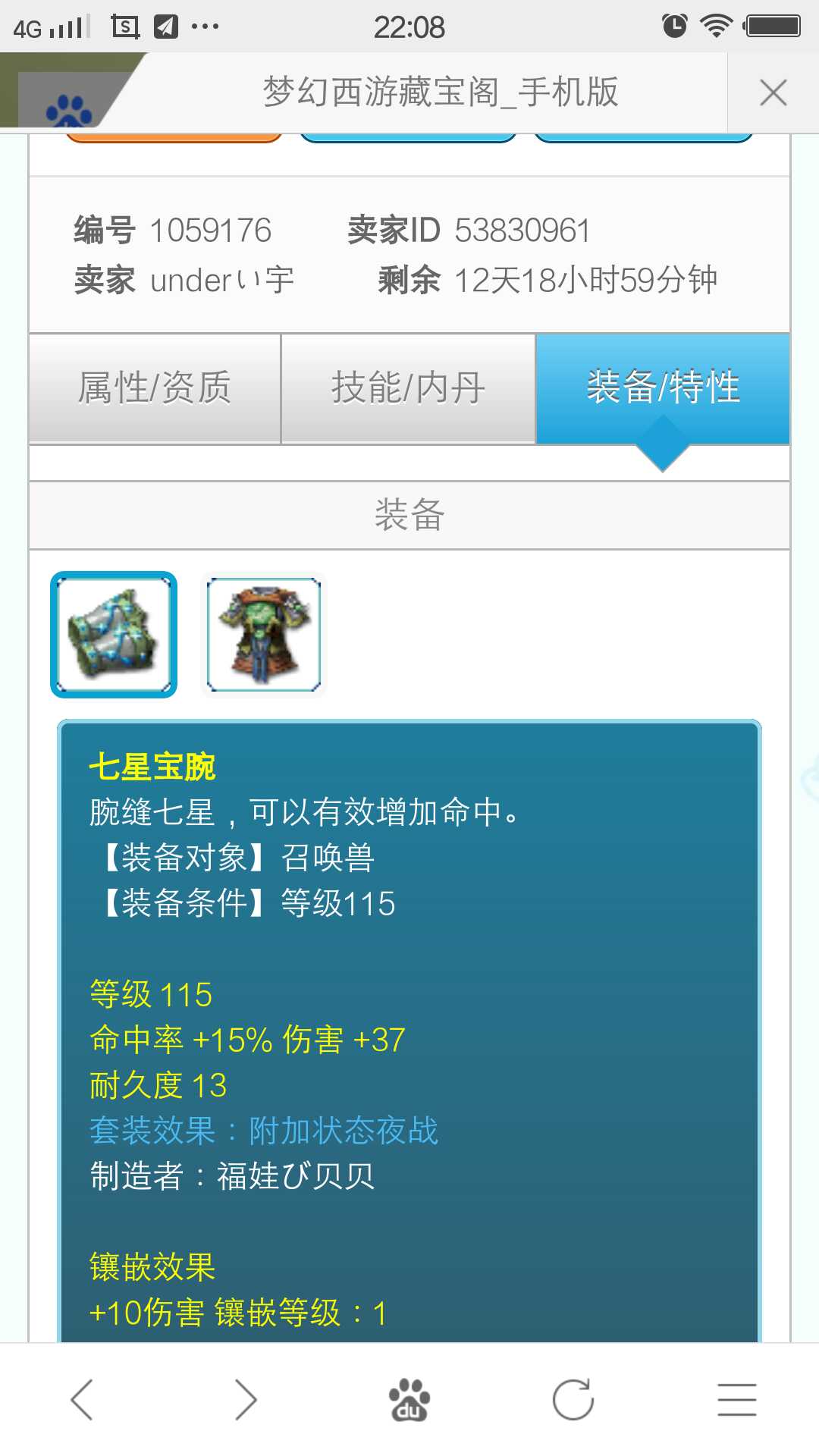The image size is (819, 1456).
Task: Switch to the 属性/资质 tab
Action: coord(155,388)
